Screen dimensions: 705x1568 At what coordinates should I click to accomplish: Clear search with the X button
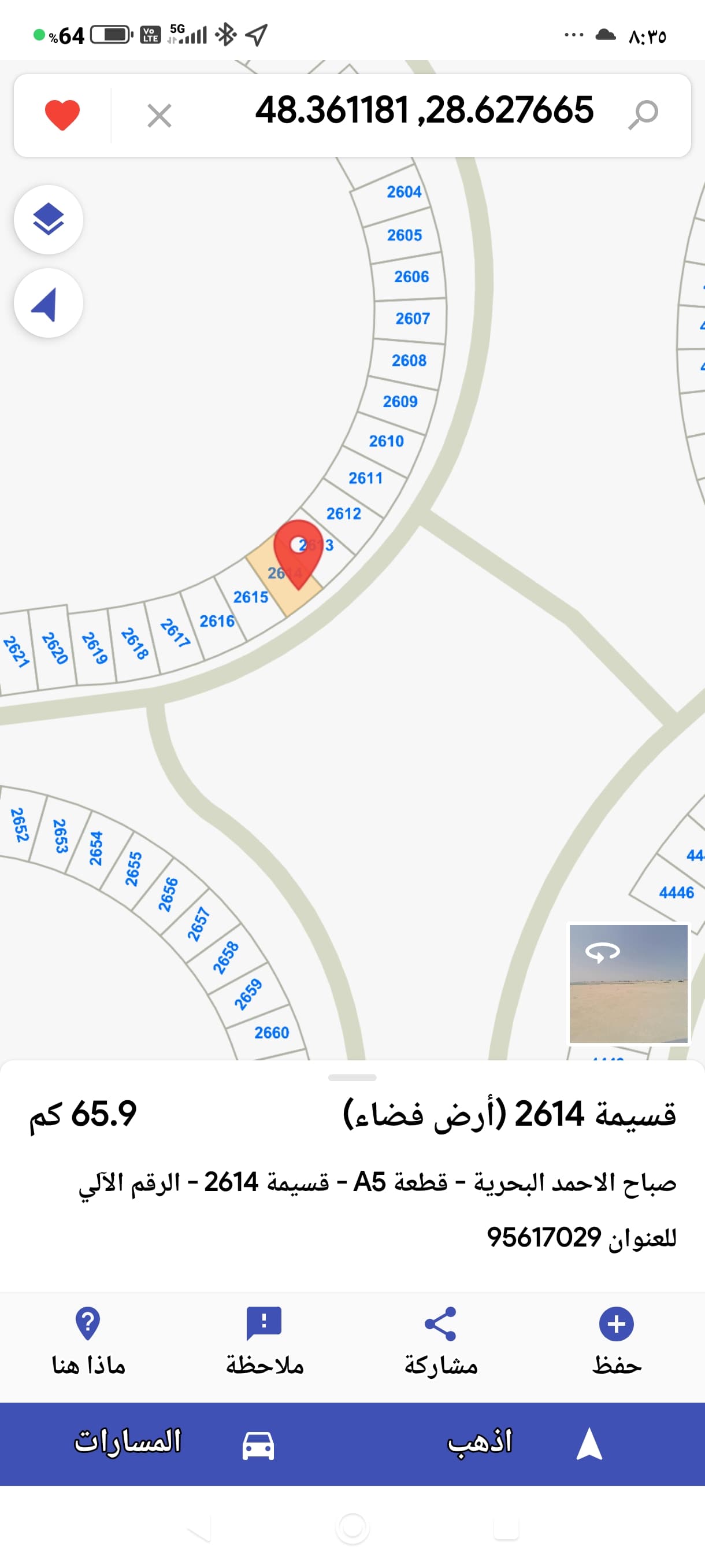(159, 114)
